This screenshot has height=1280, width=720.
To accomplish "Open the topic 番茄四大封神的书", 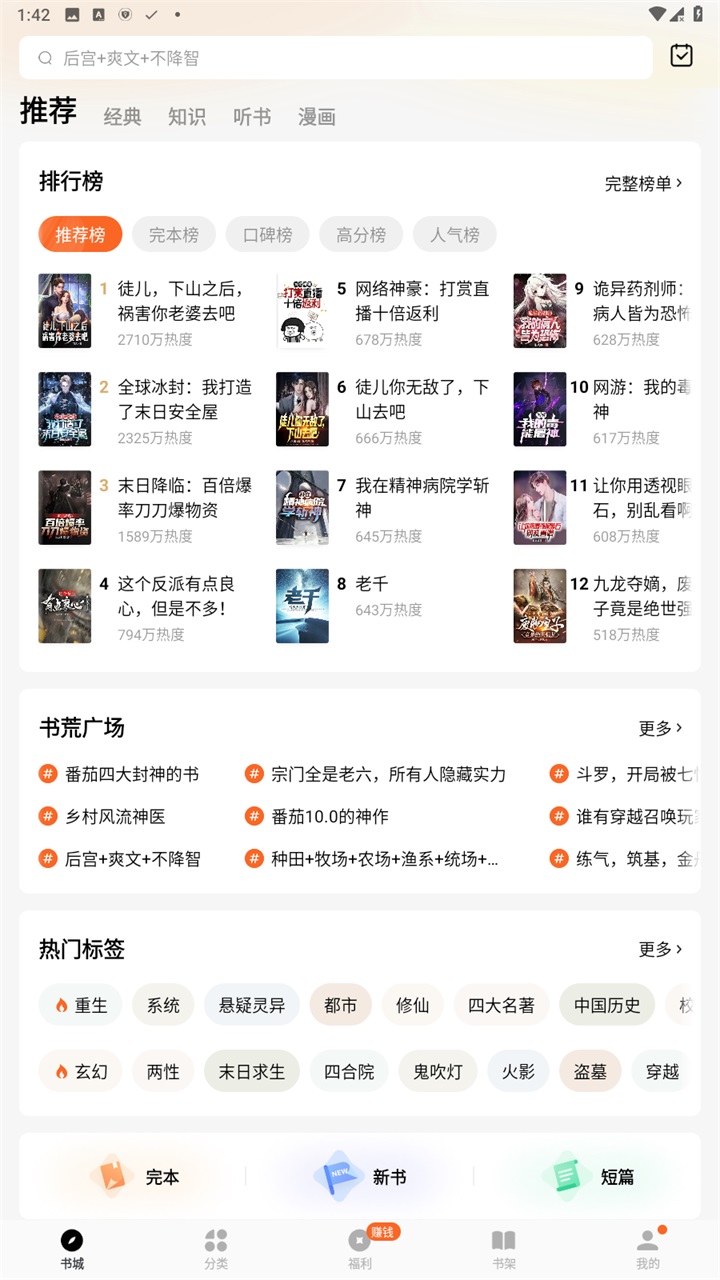I will click(132, 774).
